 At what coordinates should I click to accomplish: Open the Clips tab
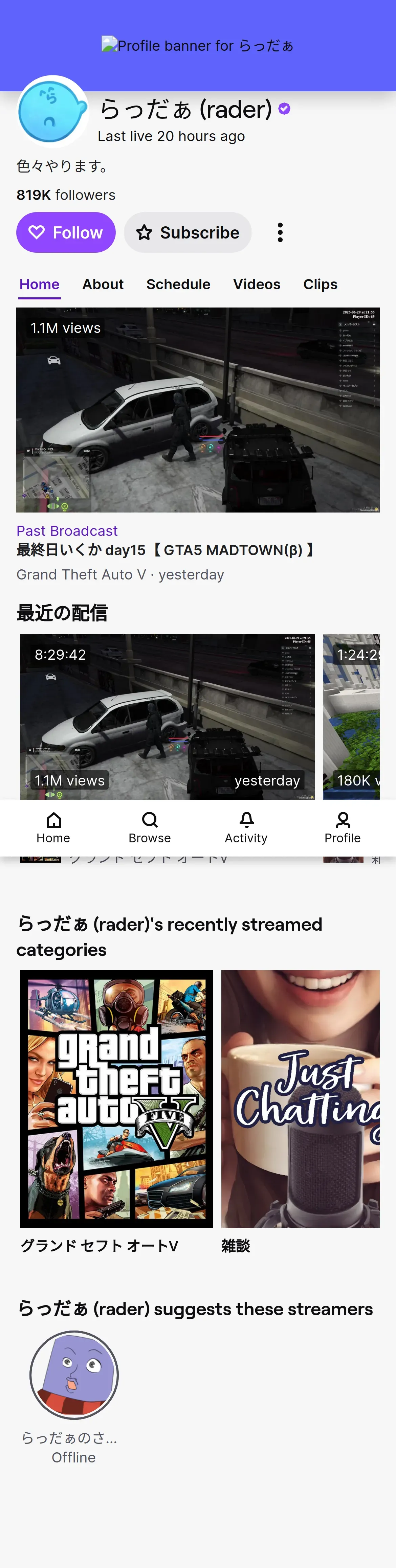(320, 284)
